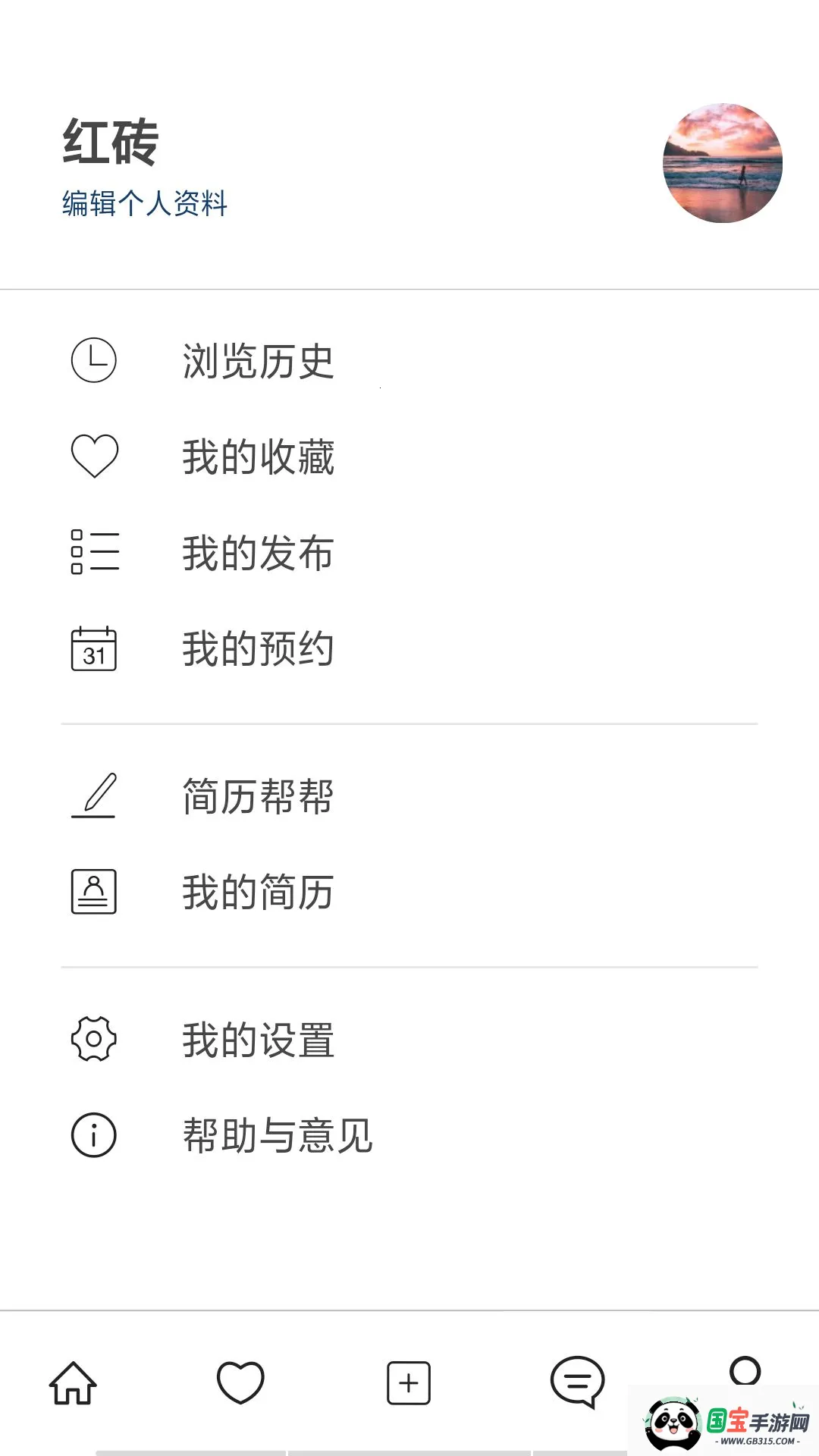Open 帮助与意见 feedback entry

point(278,1134)
